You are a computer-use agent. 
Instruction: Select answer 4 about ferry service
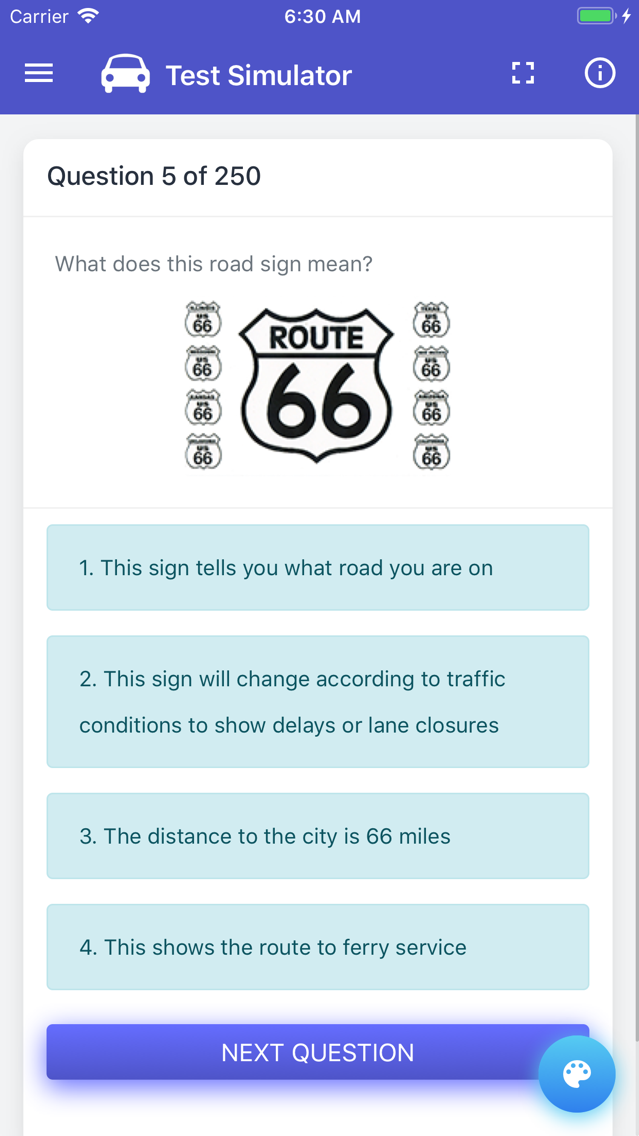click(317, 947)
